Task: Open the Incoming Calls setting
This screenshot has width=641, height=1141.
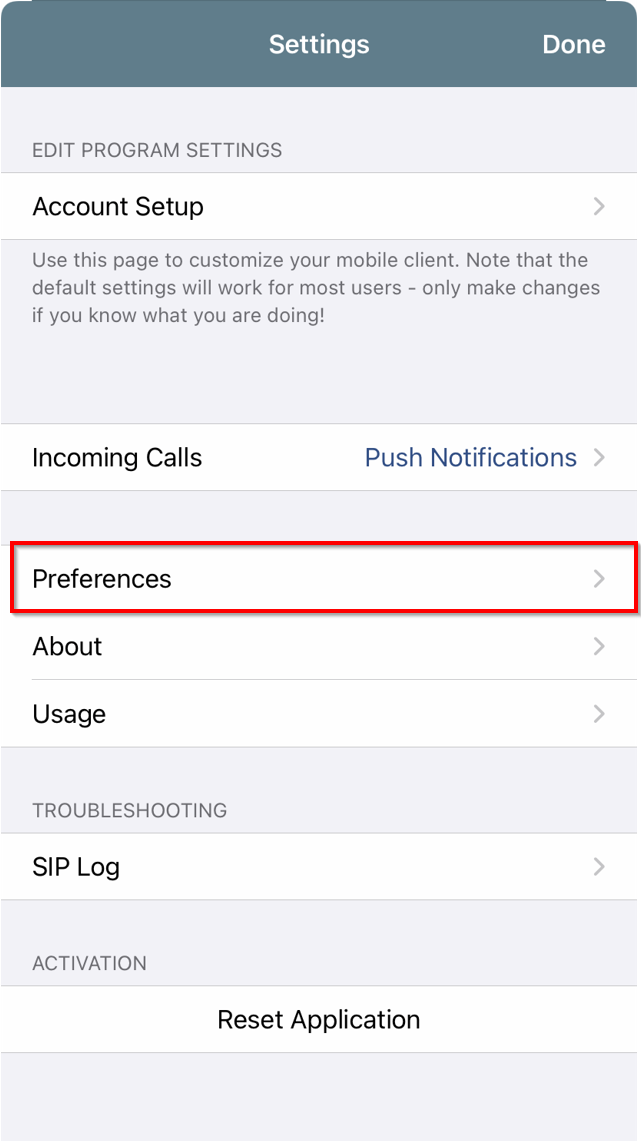Action: click(x=320, y=457)
